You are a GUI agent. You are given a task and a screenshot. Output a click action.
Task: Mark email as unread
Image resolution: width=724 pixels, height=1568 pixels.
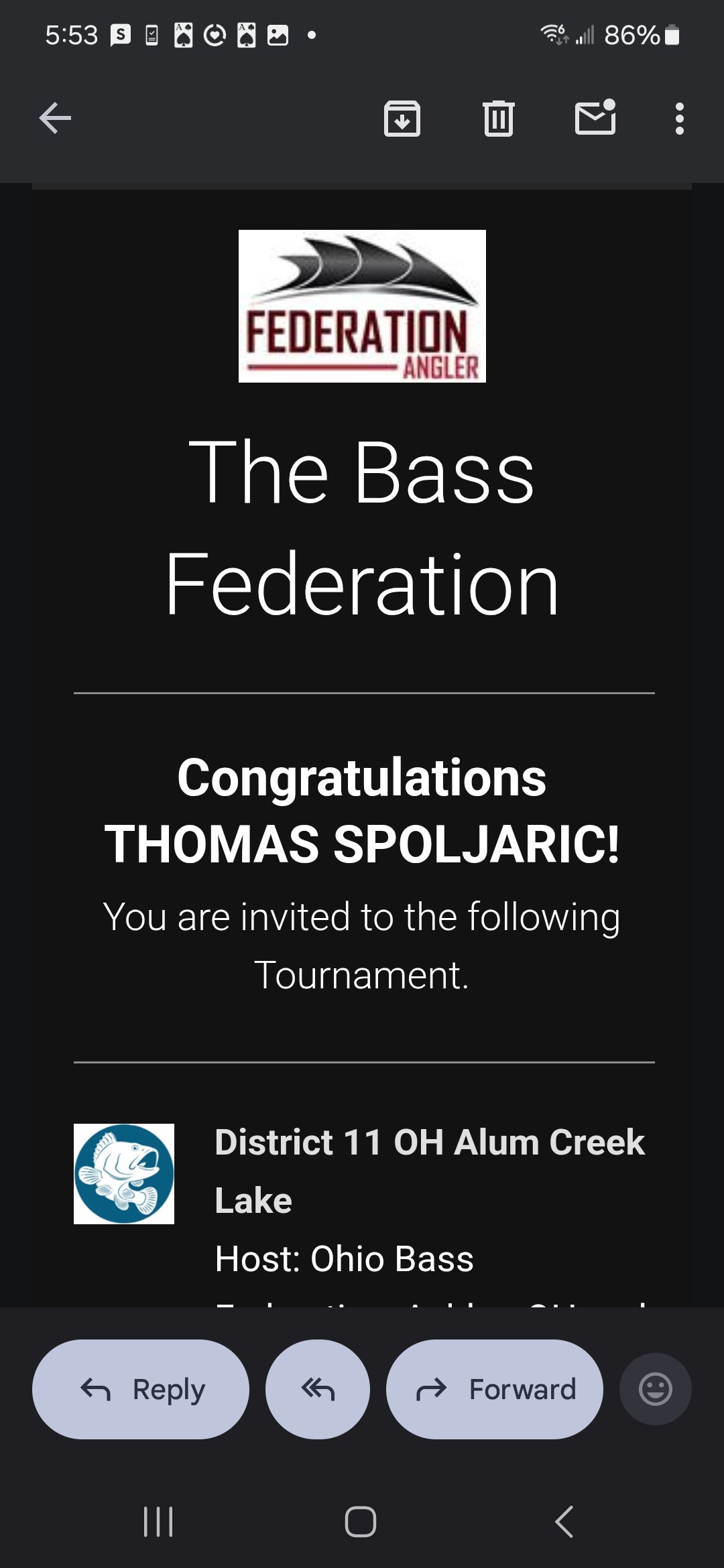tap(595, 119)
